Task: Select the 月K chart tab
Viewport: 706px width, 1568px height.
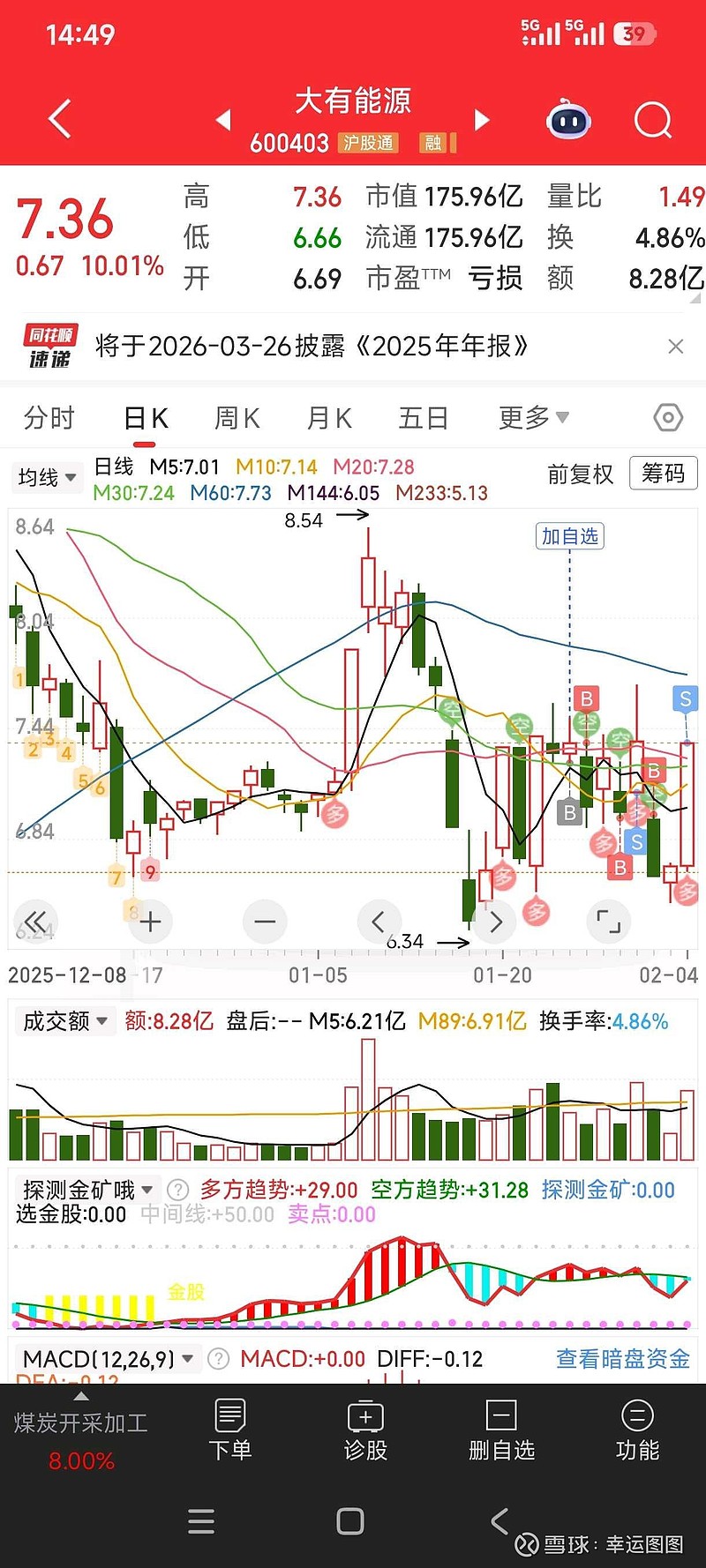Action: point(329,418)
